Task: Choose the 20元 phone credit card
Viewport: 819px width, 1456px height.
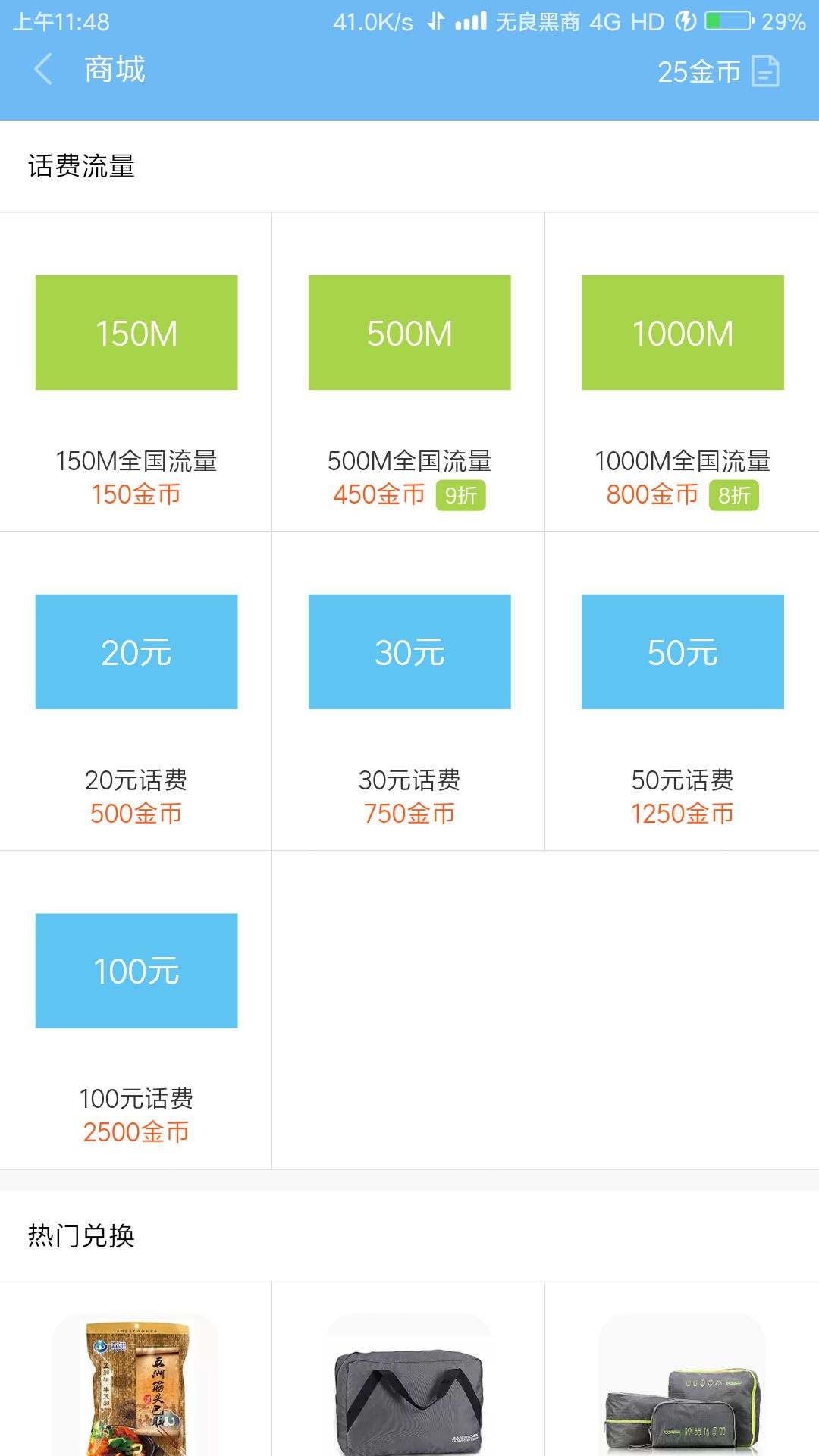Action: click(x=136, y=651)
